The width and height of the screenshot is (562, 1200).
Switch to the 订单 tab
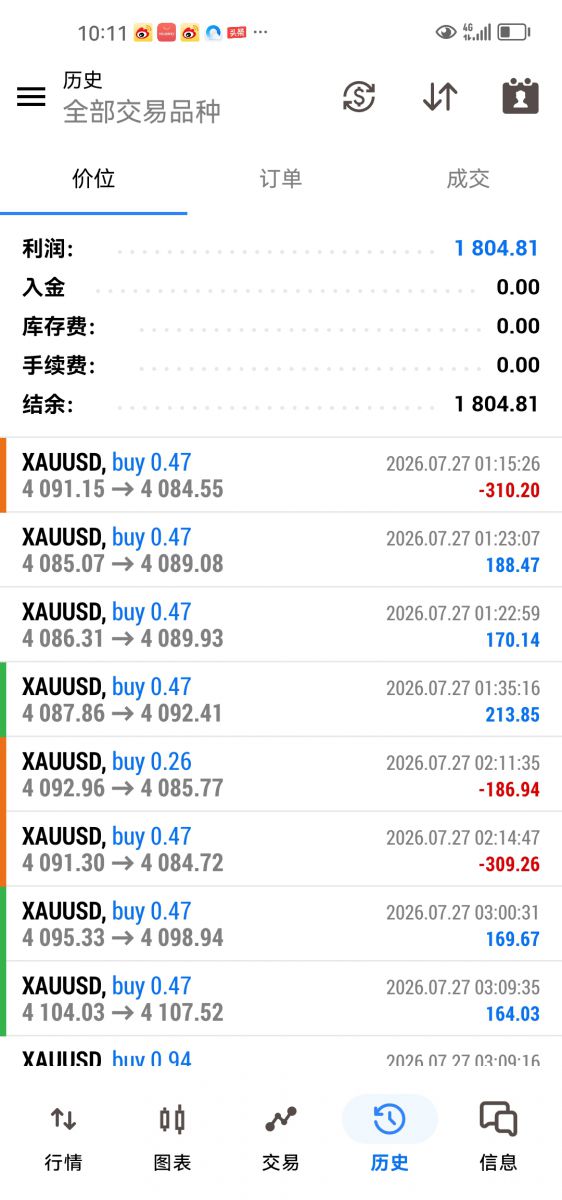point(281,179)
